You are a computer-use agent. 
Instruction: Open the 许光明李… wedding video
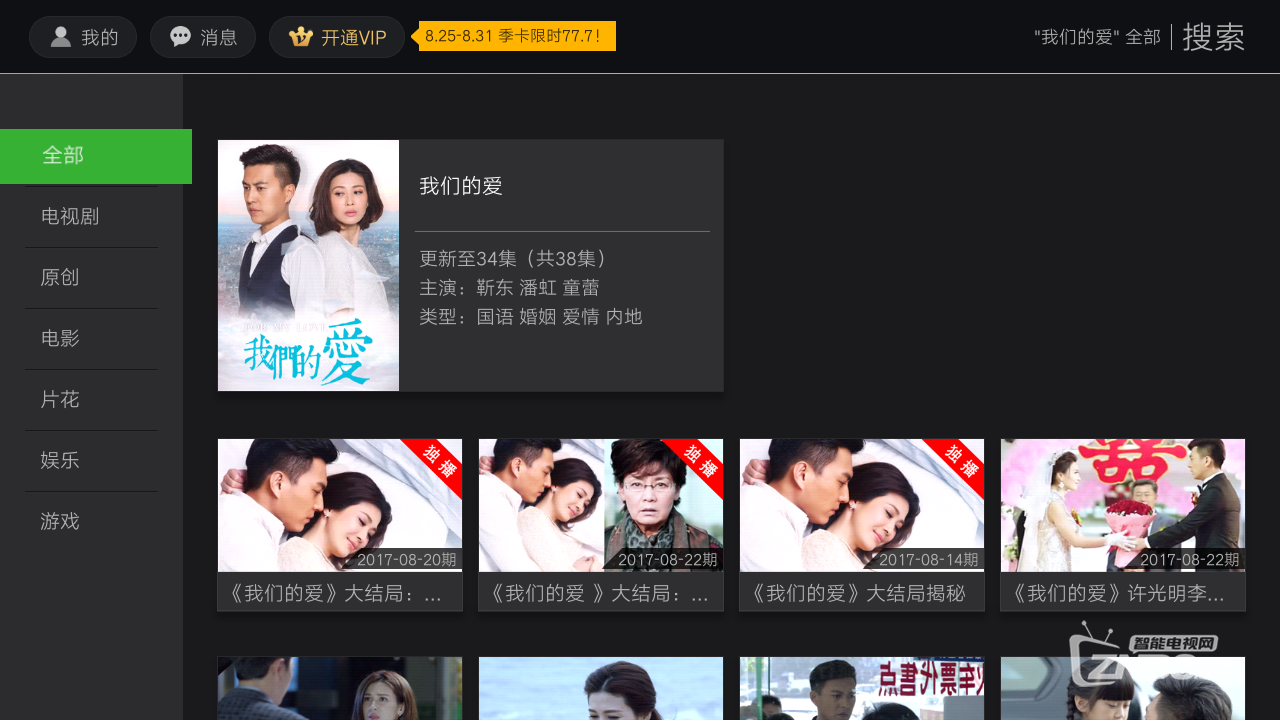pos(1123,524)
